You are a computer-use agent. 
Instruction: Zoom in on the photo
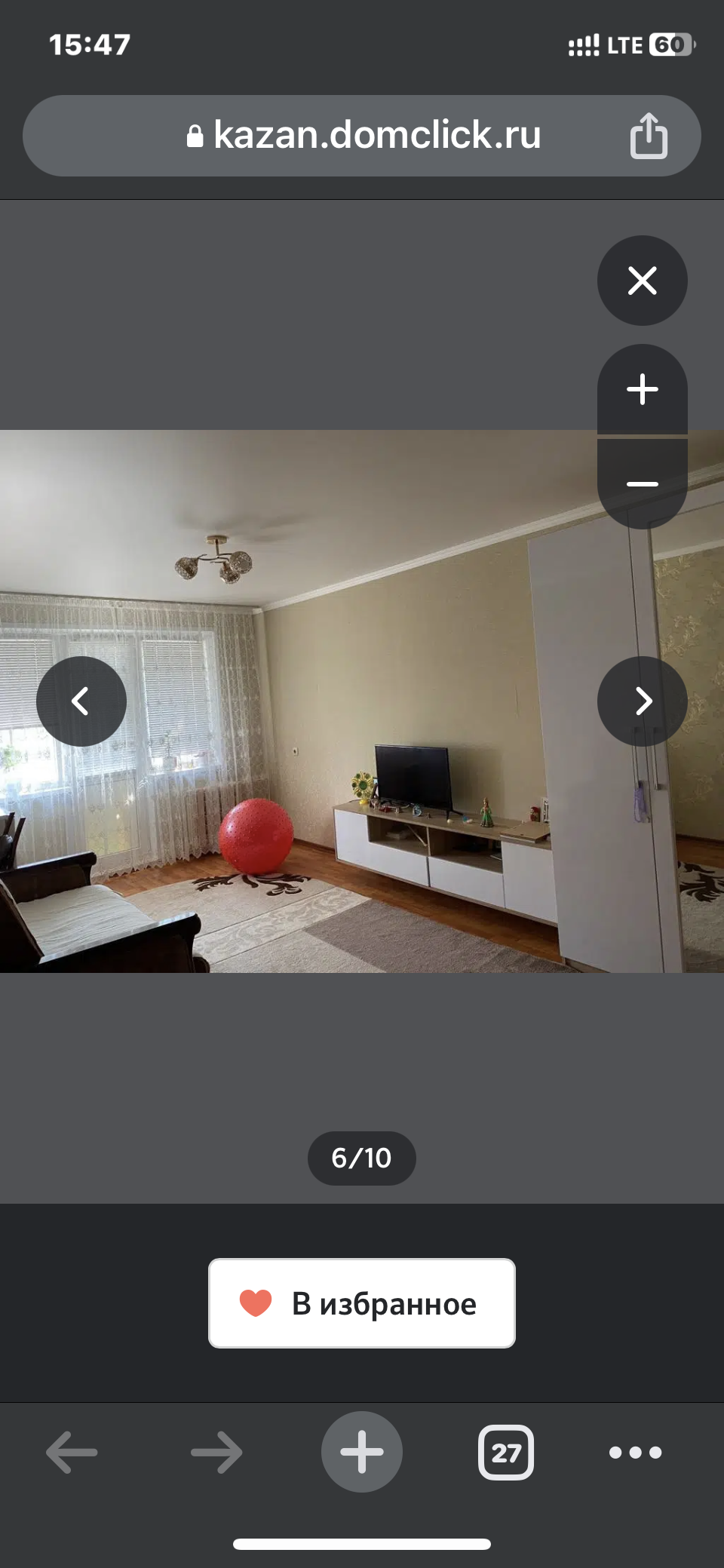click(x=642, y=389)
